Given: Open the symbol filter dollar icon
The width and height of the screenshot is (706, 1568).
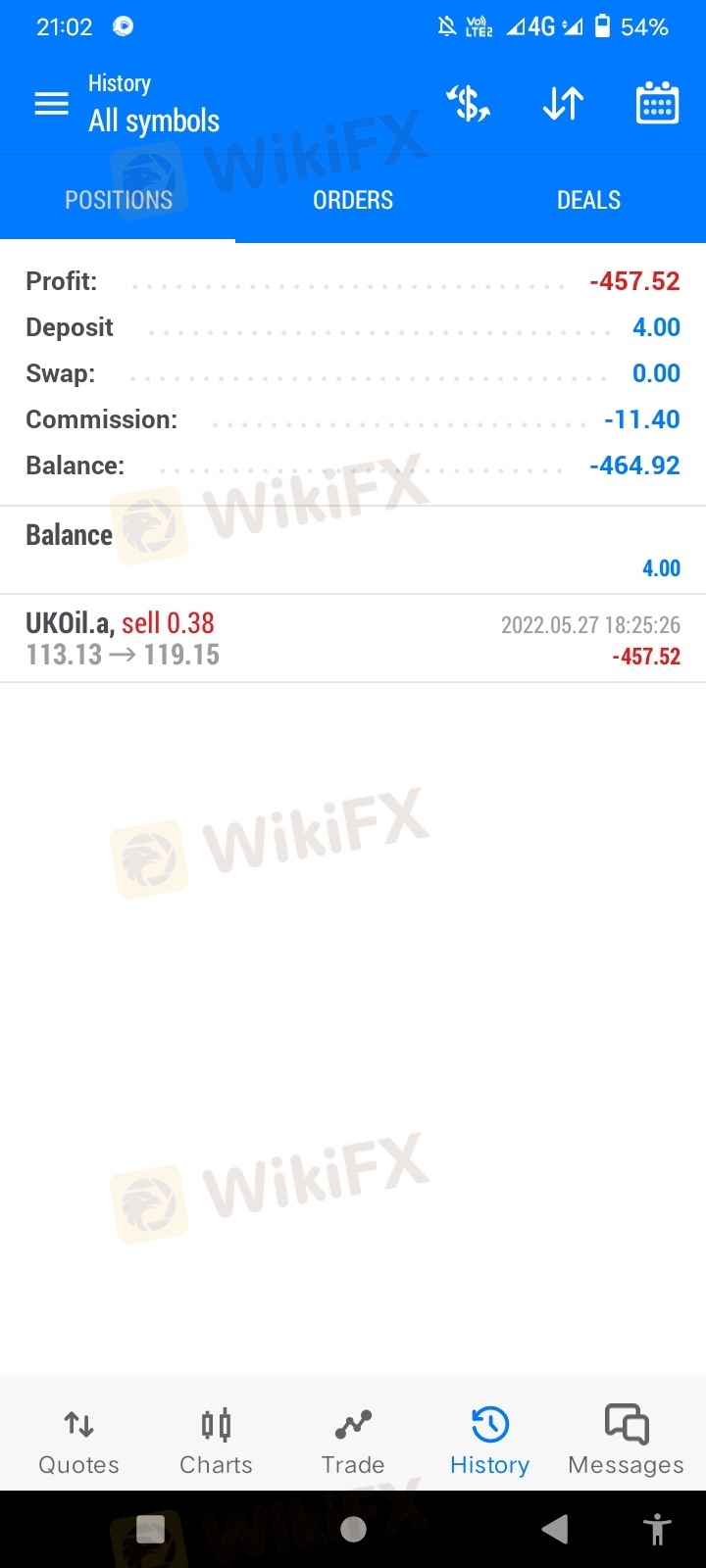Looking at the screenshot, I should pyautogui.click(x=469, y=104).
